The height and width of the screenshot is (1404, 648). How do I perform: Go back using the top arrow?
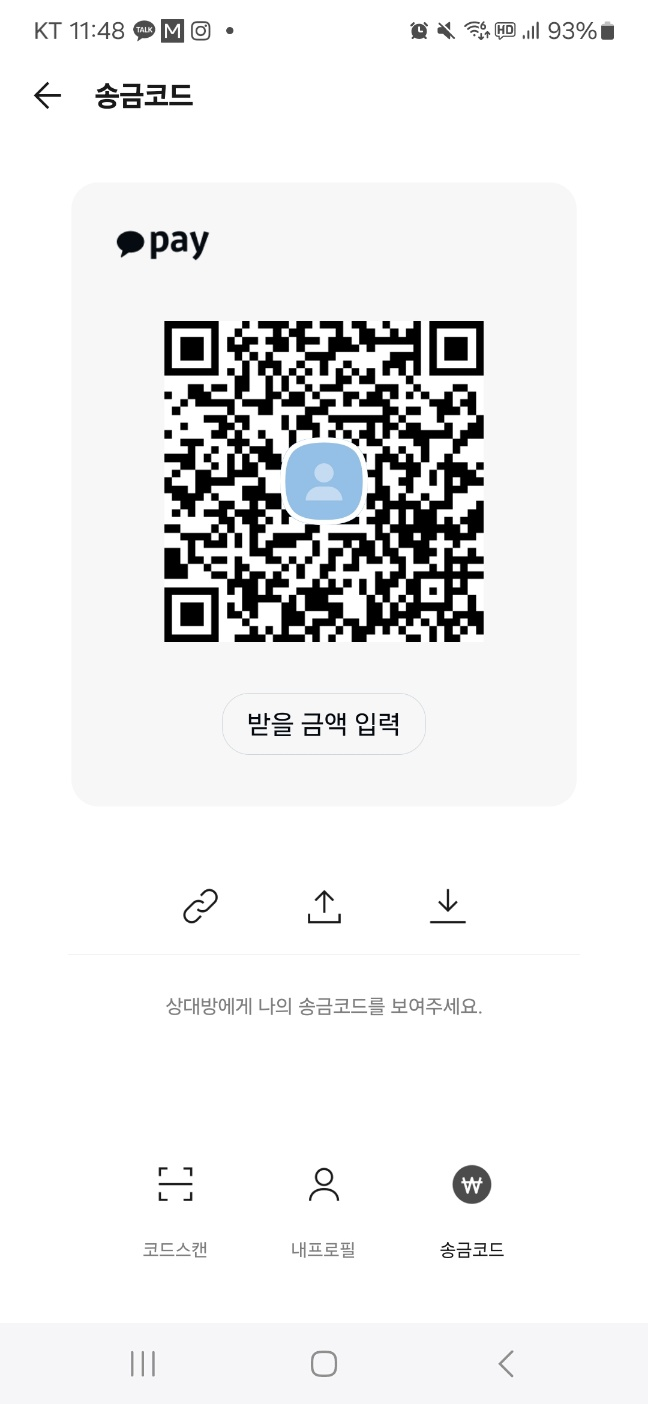(47, 96)
